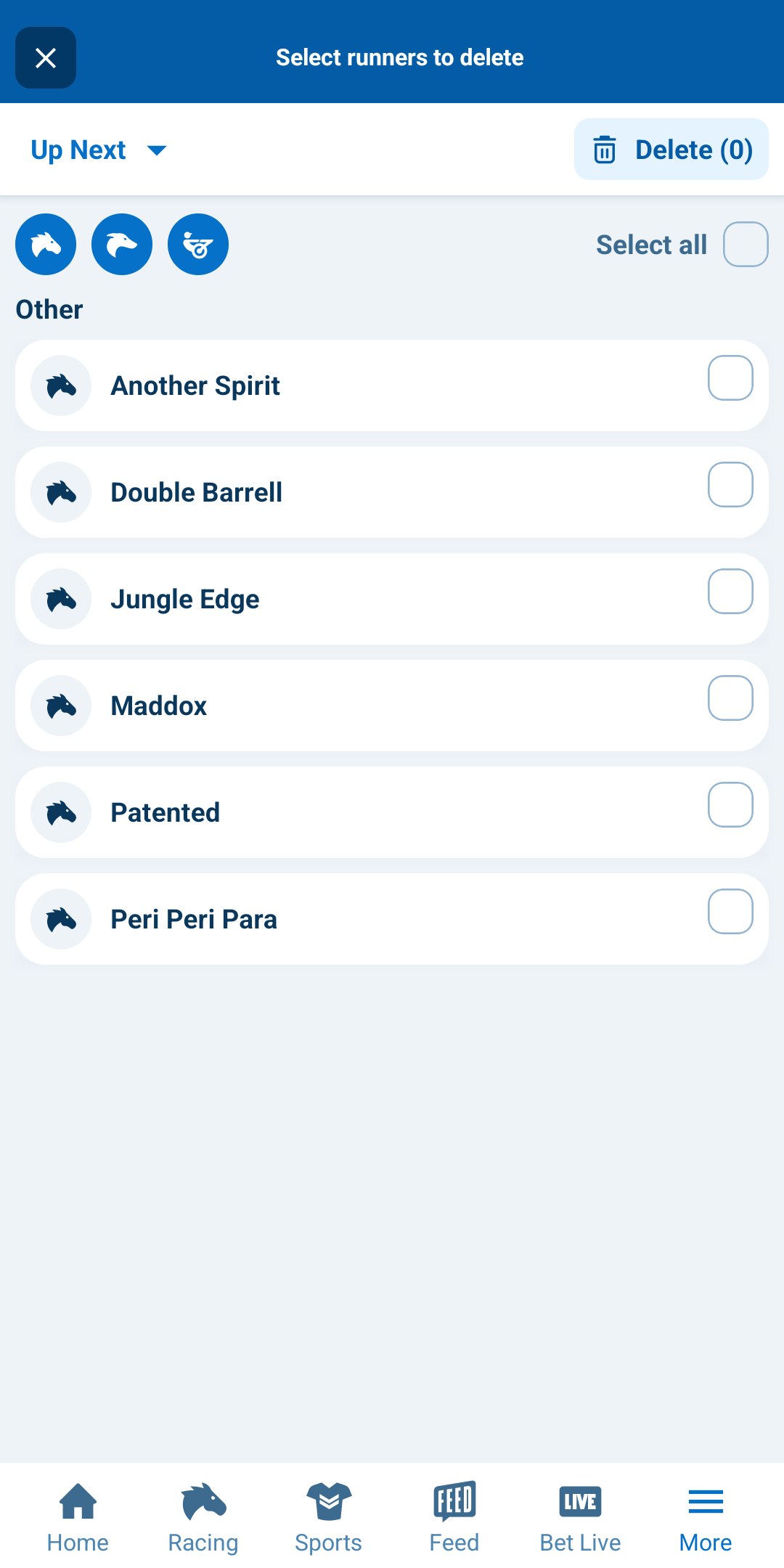Switch to the Racing tab
The height and width of the screenshot is (1568, 784).
(203, 1516)
